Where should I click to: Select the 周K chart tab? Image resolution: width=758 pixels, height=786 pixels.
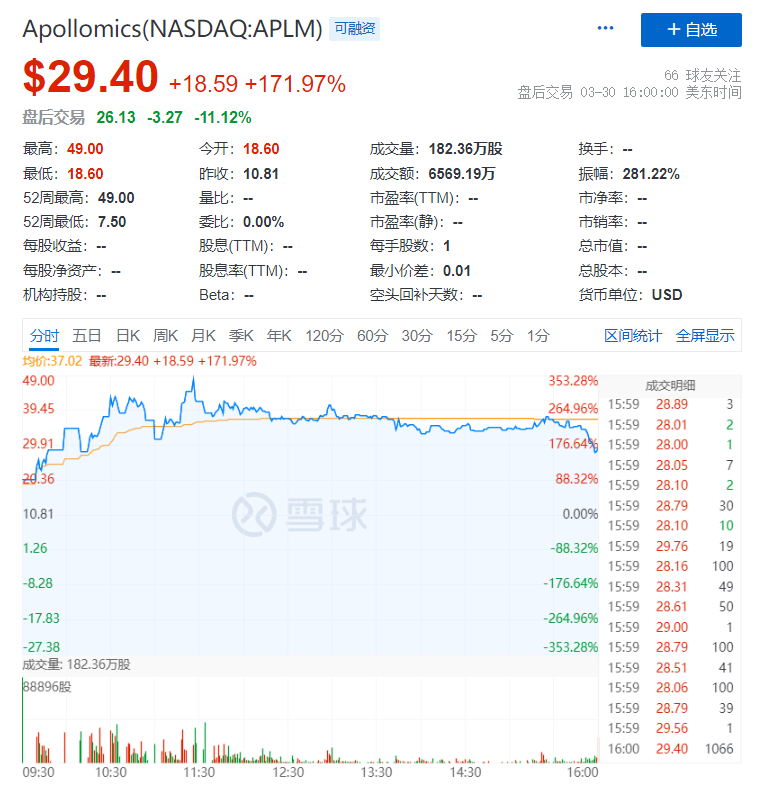166,335
